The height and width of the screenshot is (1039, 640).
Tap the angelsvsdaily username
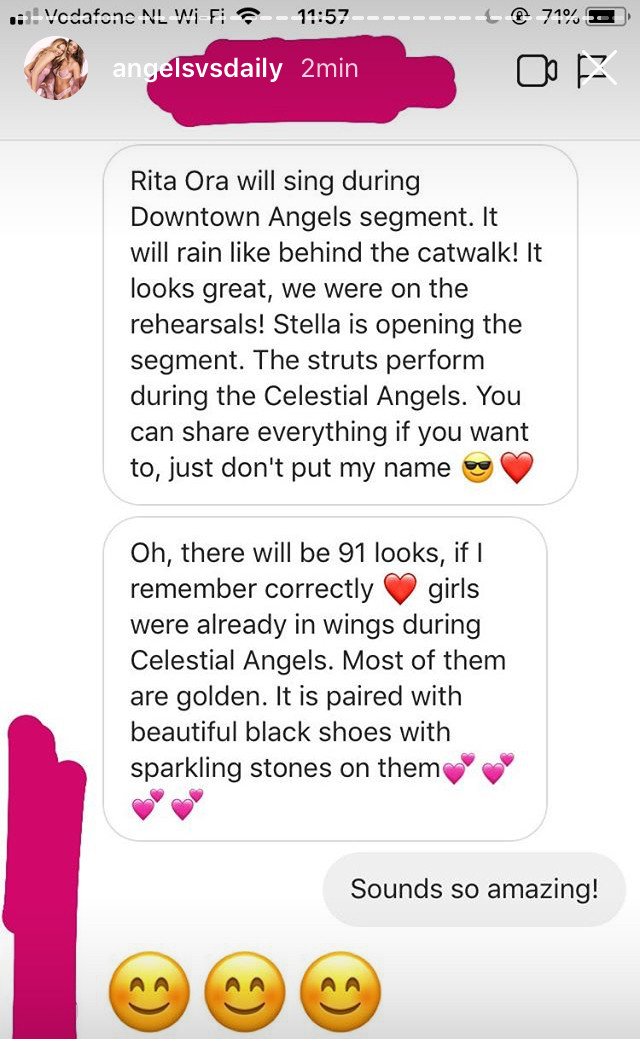[197, 68]
